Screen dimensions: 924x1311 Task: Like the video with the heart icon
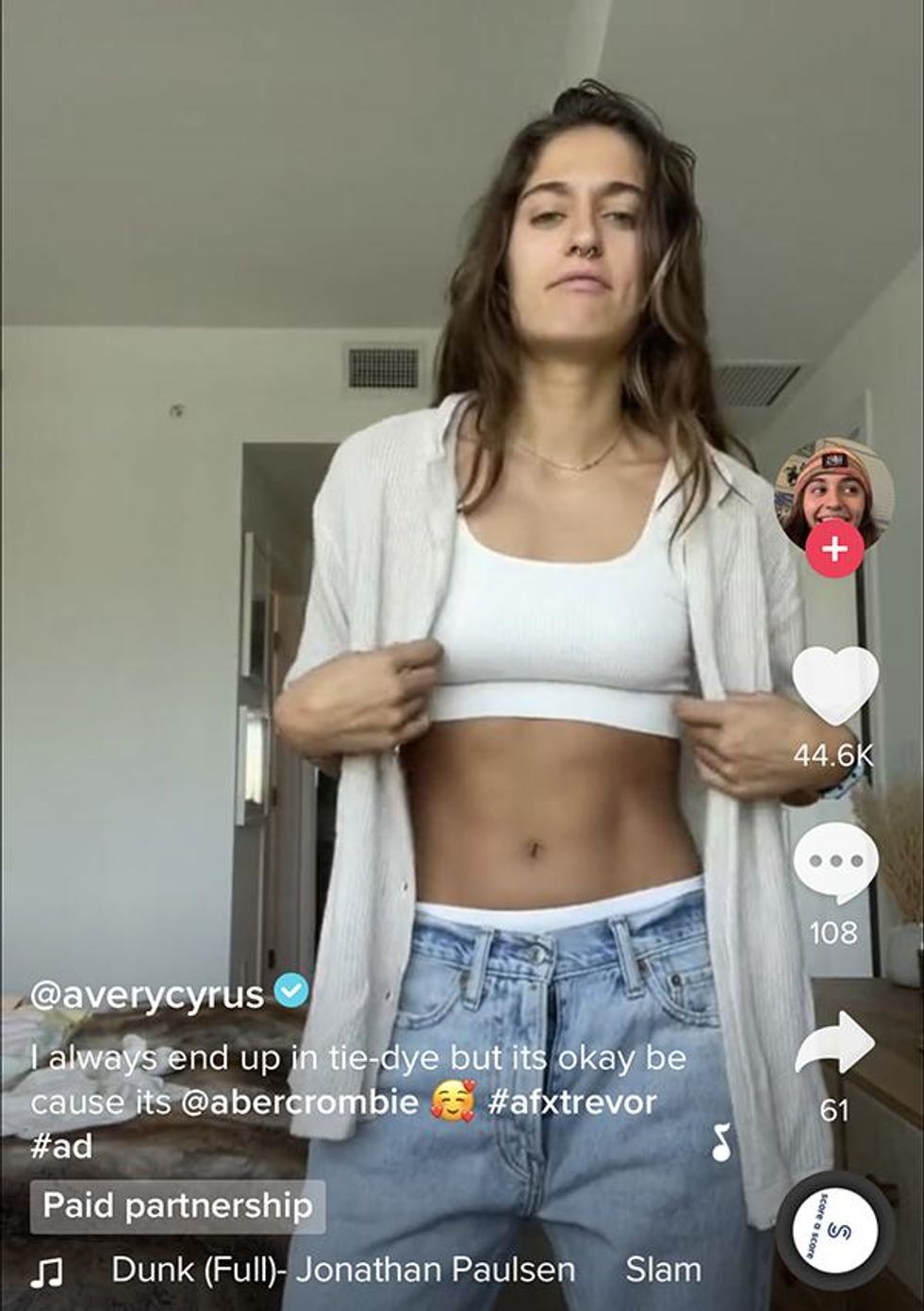tap(835, 688)
